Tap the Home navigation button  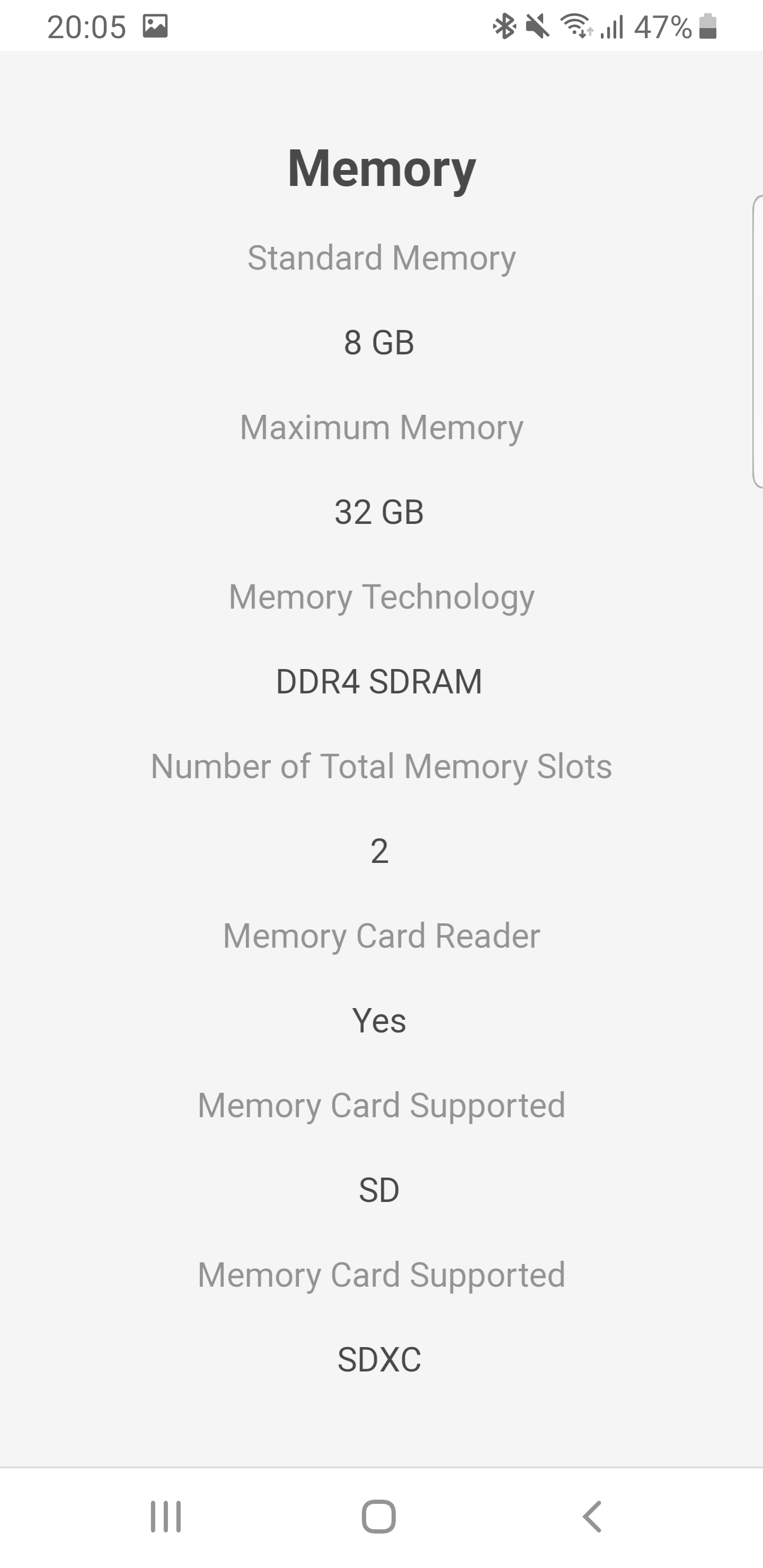[x=381, y=1516]
